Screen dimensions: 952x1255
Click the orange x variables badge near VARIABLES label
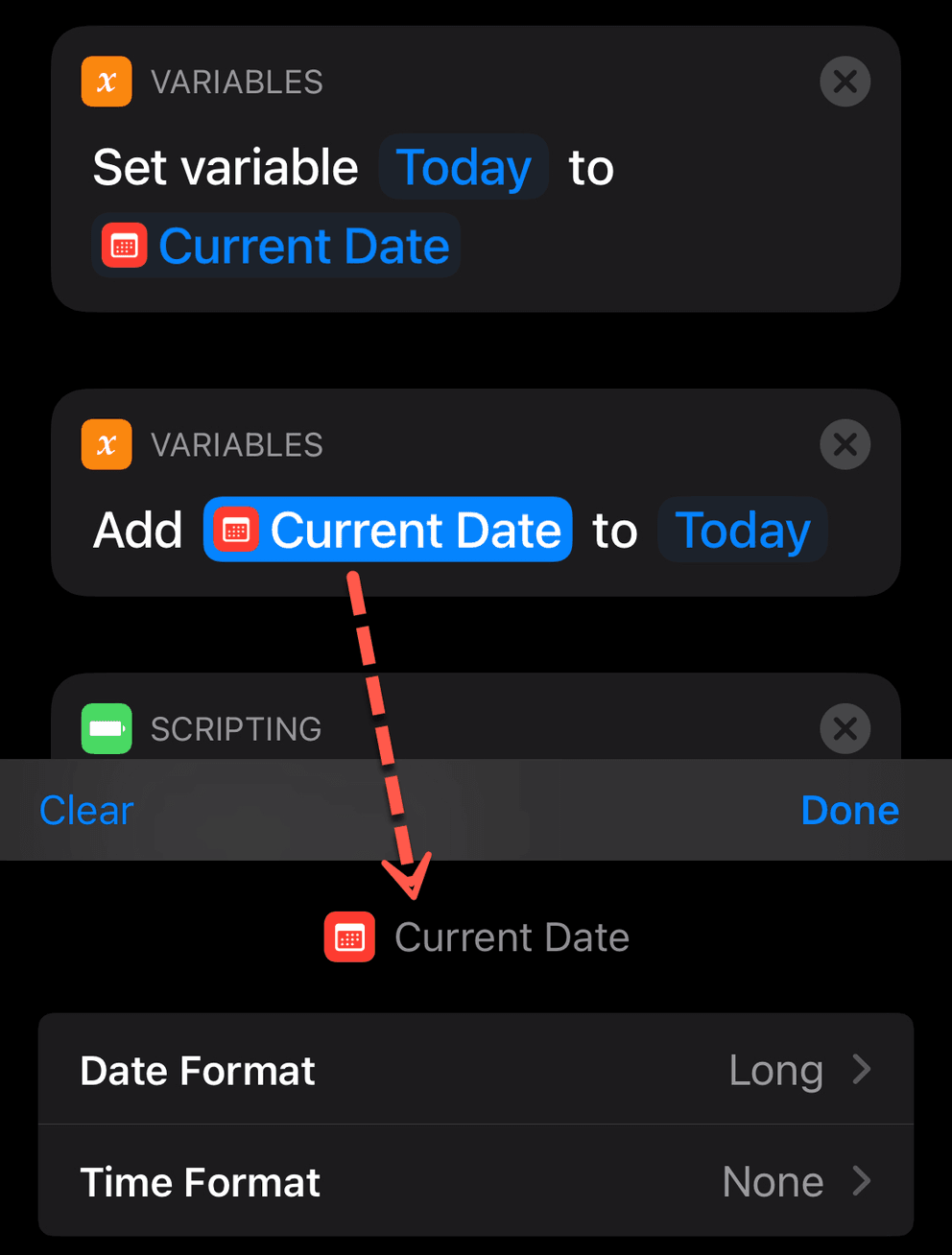(x=106, y=82)
